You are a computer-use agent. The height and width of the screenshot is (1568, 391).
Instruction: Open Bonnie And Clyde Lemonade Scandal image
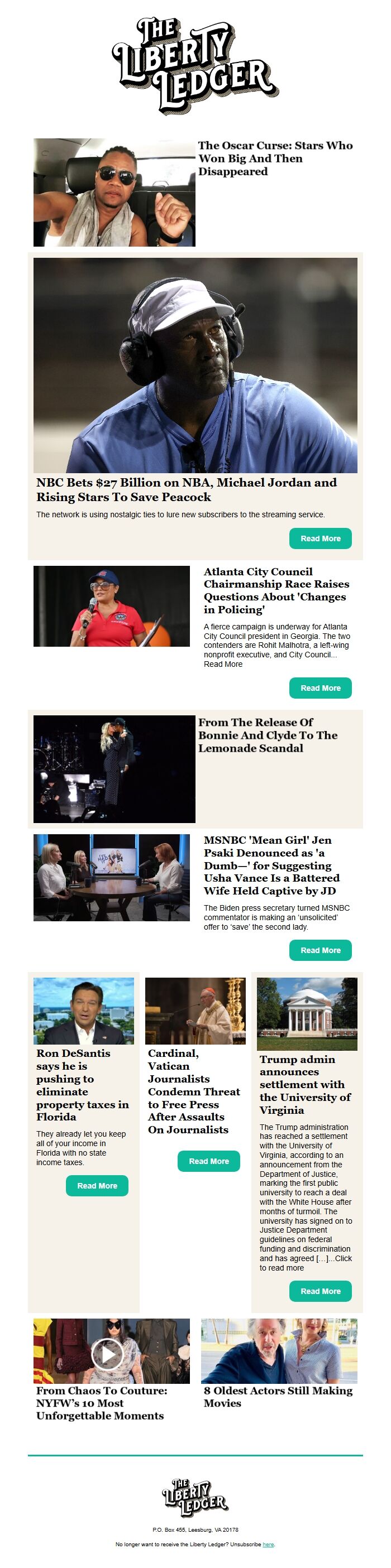tap(115, 769)
